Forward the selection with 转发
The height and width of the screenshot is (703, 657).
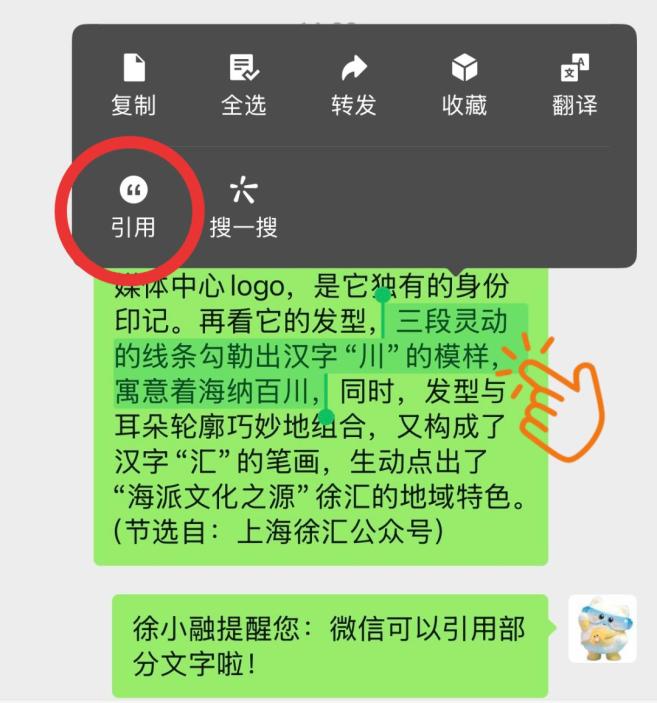tap(353, 84)
